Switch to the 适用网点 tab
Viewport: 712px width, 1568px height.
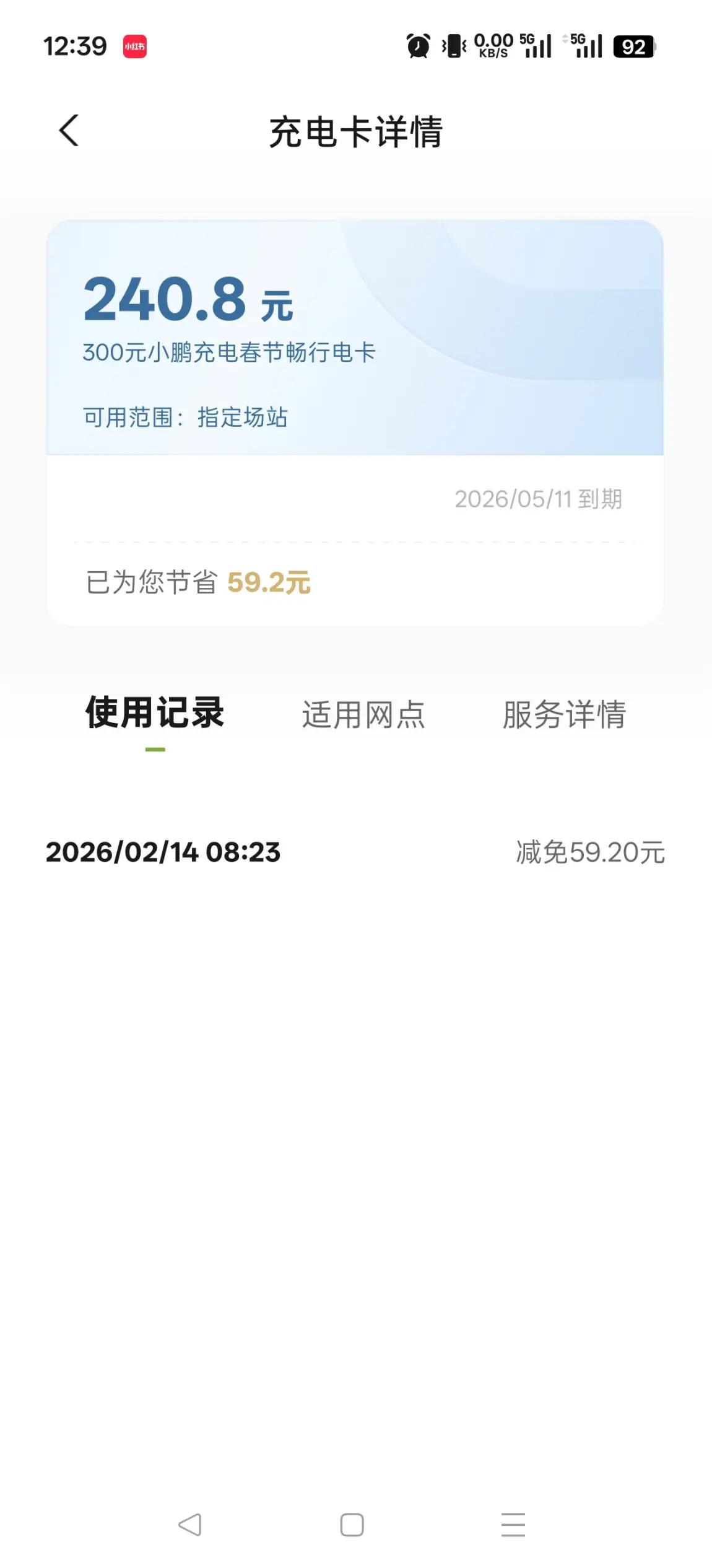(363, 715)
